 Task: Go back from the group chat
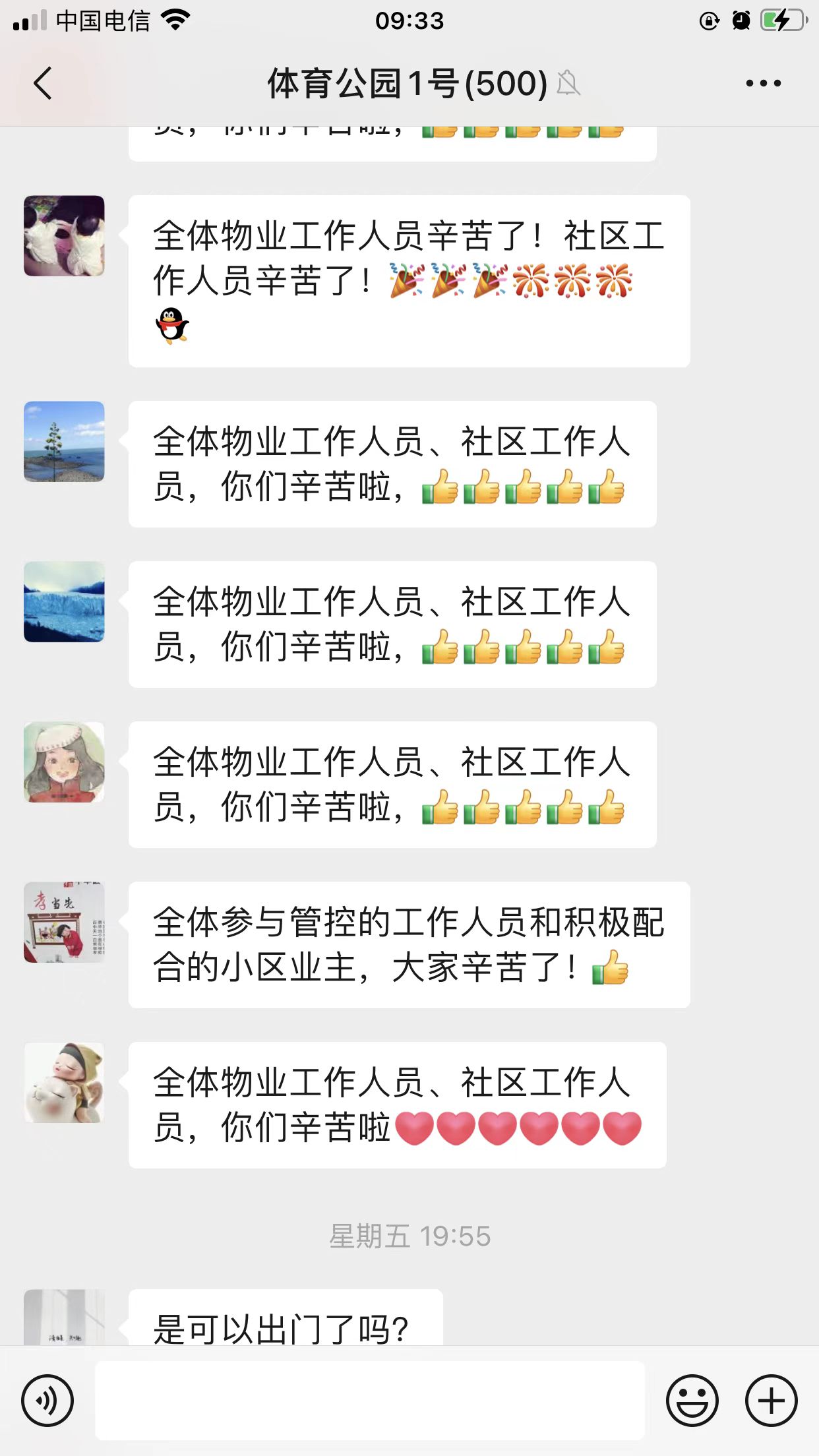point(44,84)
